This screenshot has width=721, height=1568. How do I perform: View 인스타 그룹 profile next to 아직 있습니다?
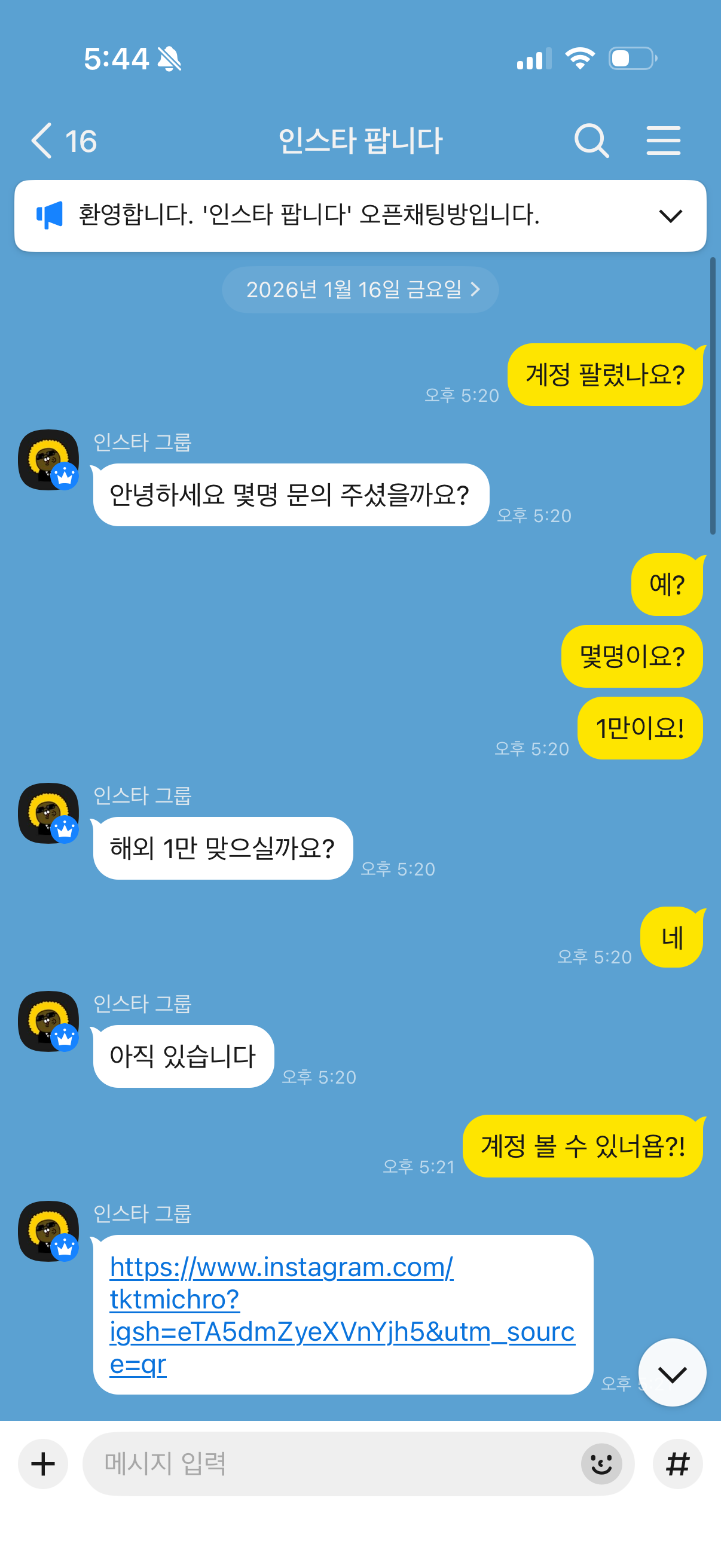click(48, 1021)
